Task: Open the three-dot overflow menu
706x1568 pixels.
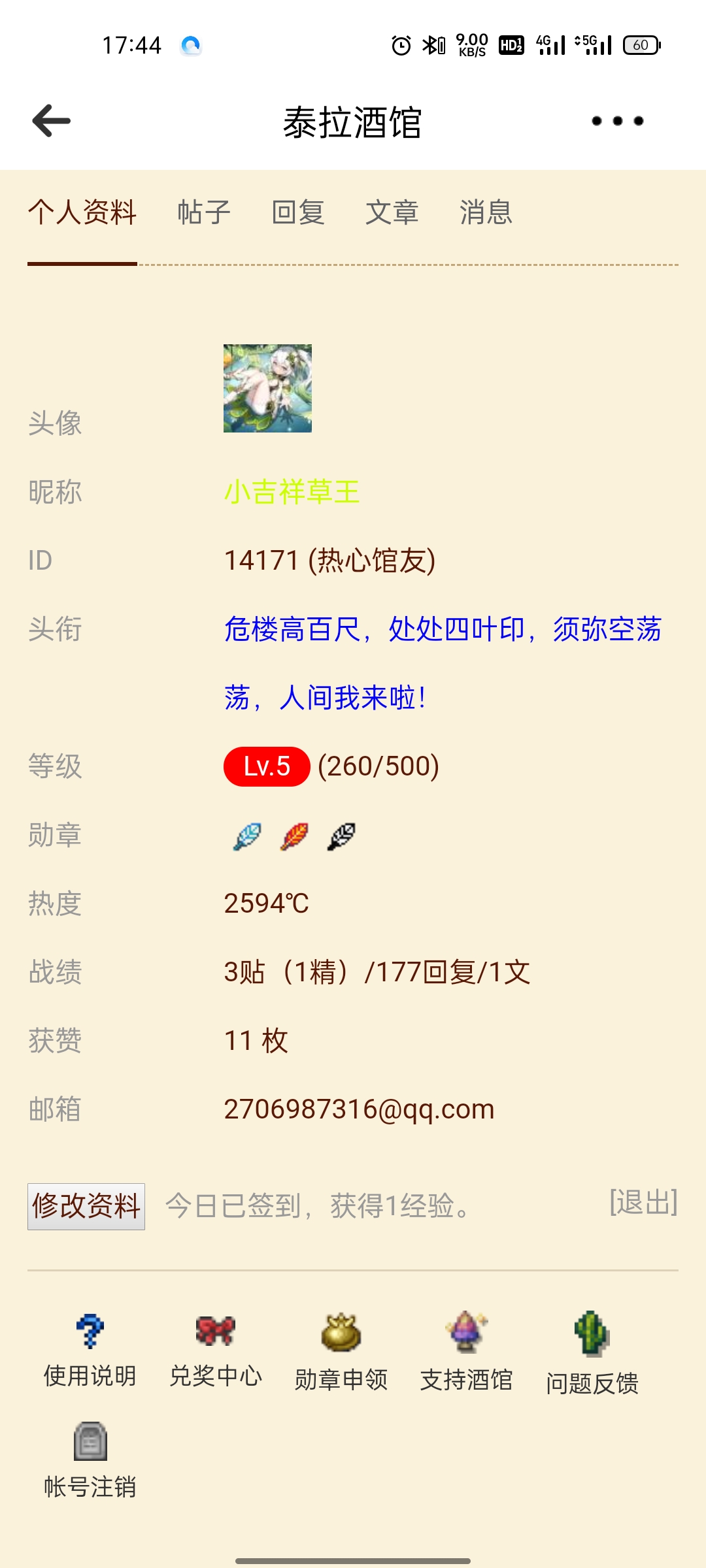Action: tap(617, 121)
